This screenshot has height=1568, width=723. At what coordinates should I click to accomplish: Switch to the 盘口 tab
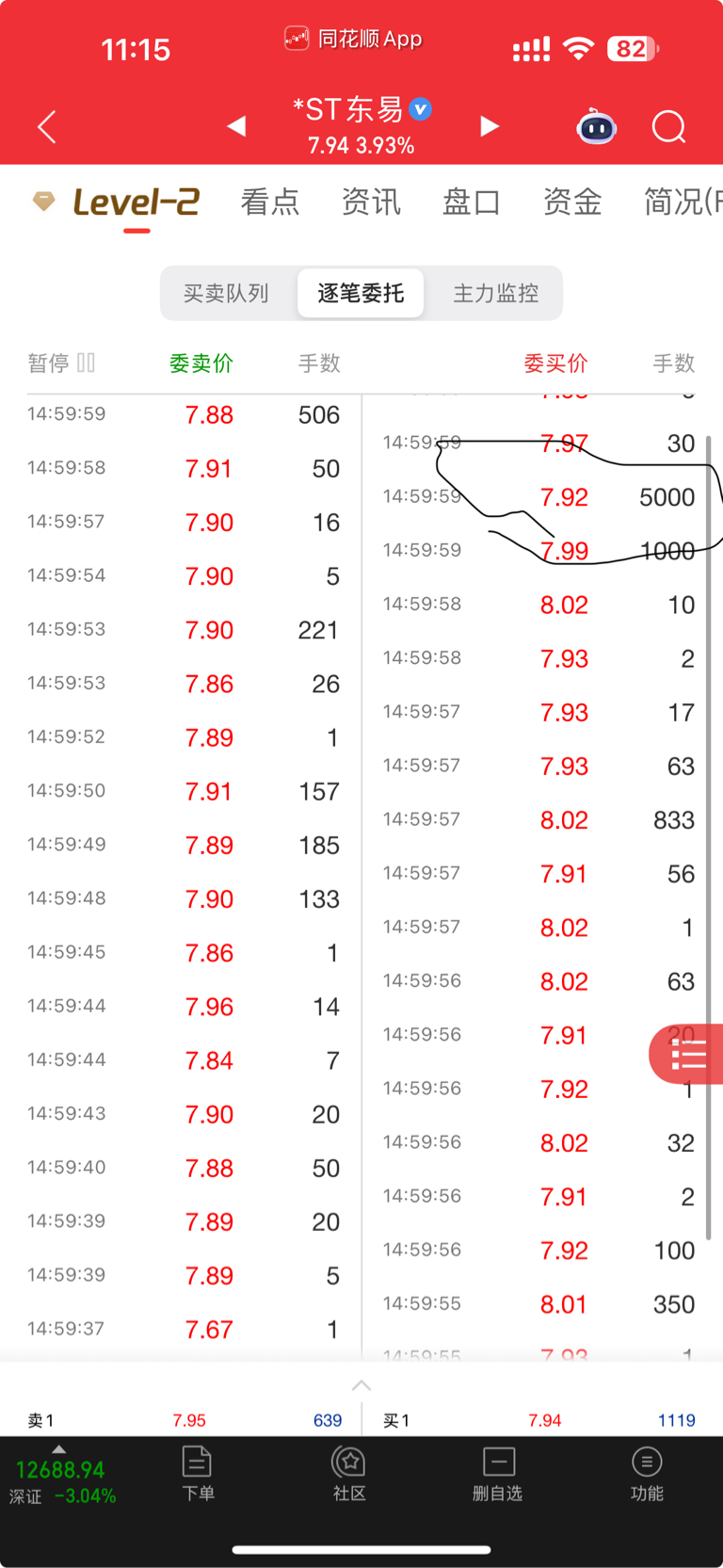(x=472, y=202)
